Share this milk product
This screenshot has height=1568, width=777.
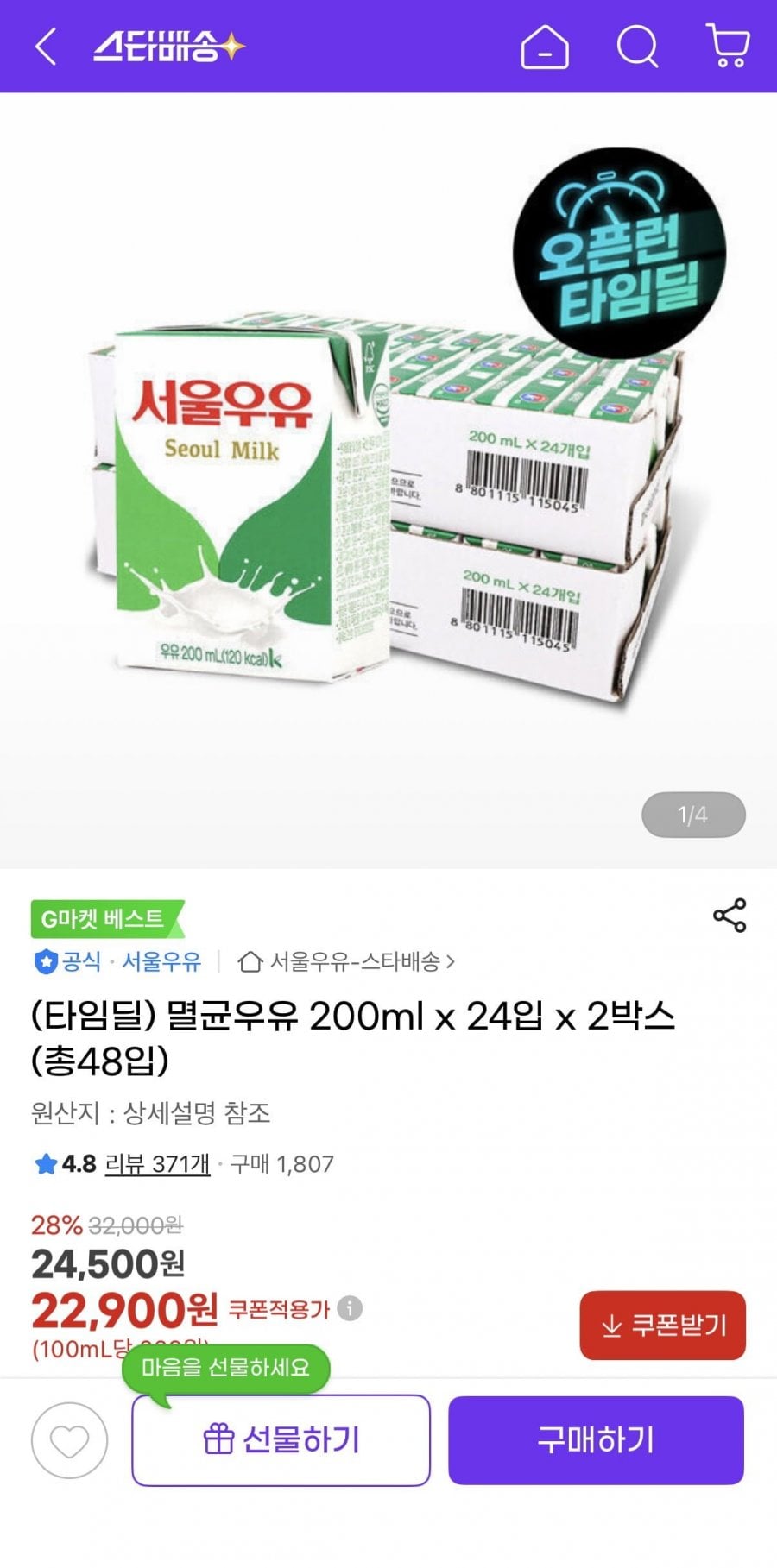tap(730, 916)
